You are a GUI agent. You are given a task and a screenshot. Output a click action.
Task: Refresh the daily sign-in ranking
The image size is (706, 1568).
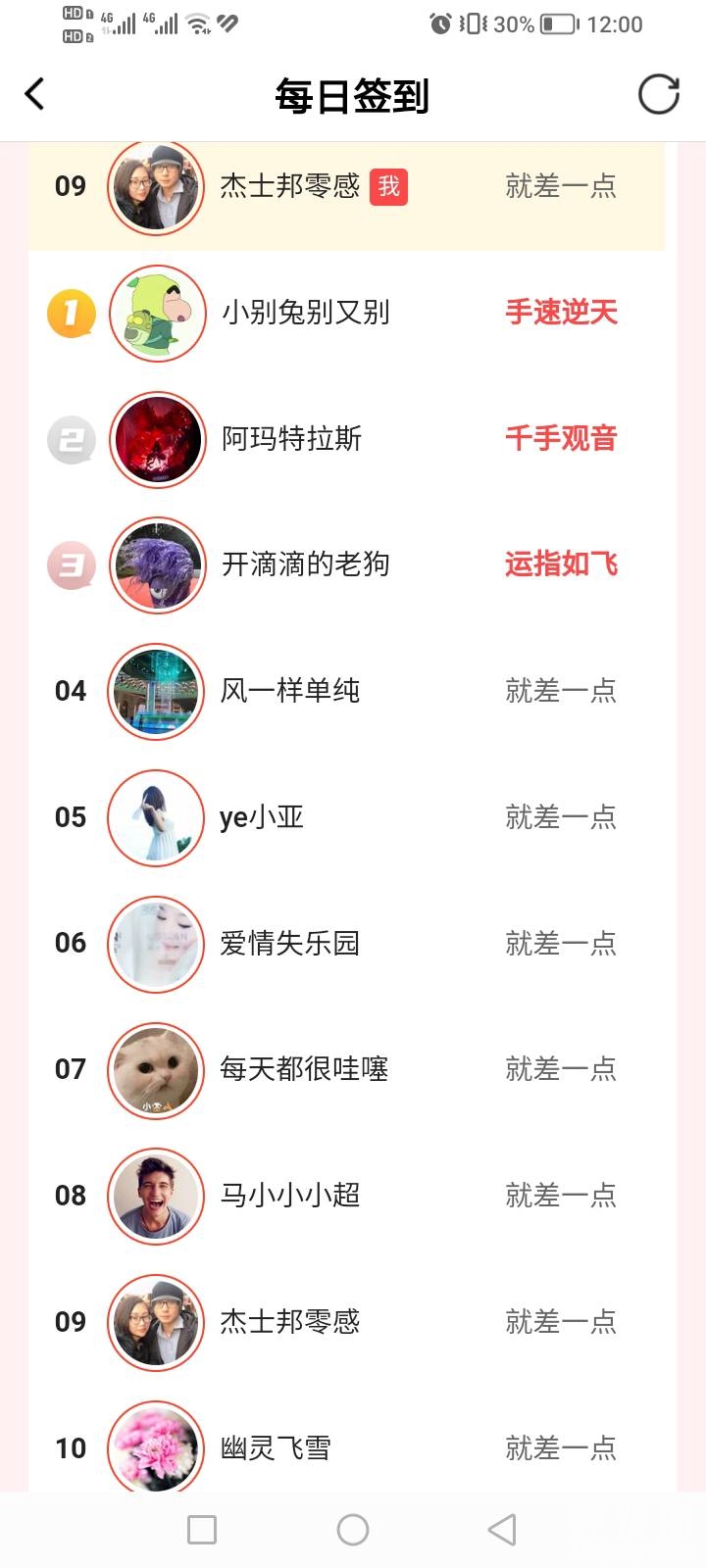pyautogui.click(x=658, y=95)
